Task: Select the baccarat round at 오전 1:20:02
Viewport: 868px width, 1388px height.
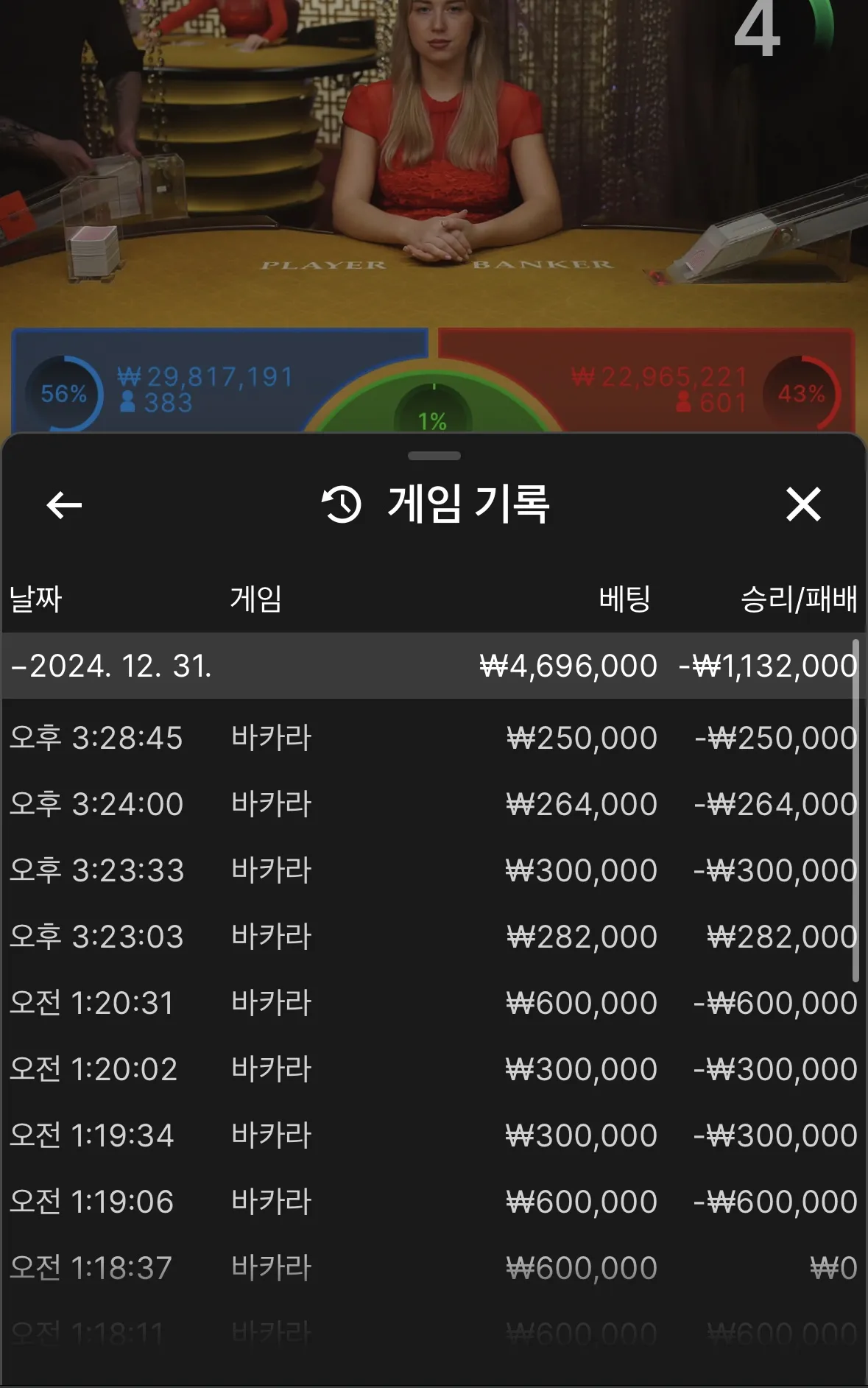Action: click(433, 1069)
